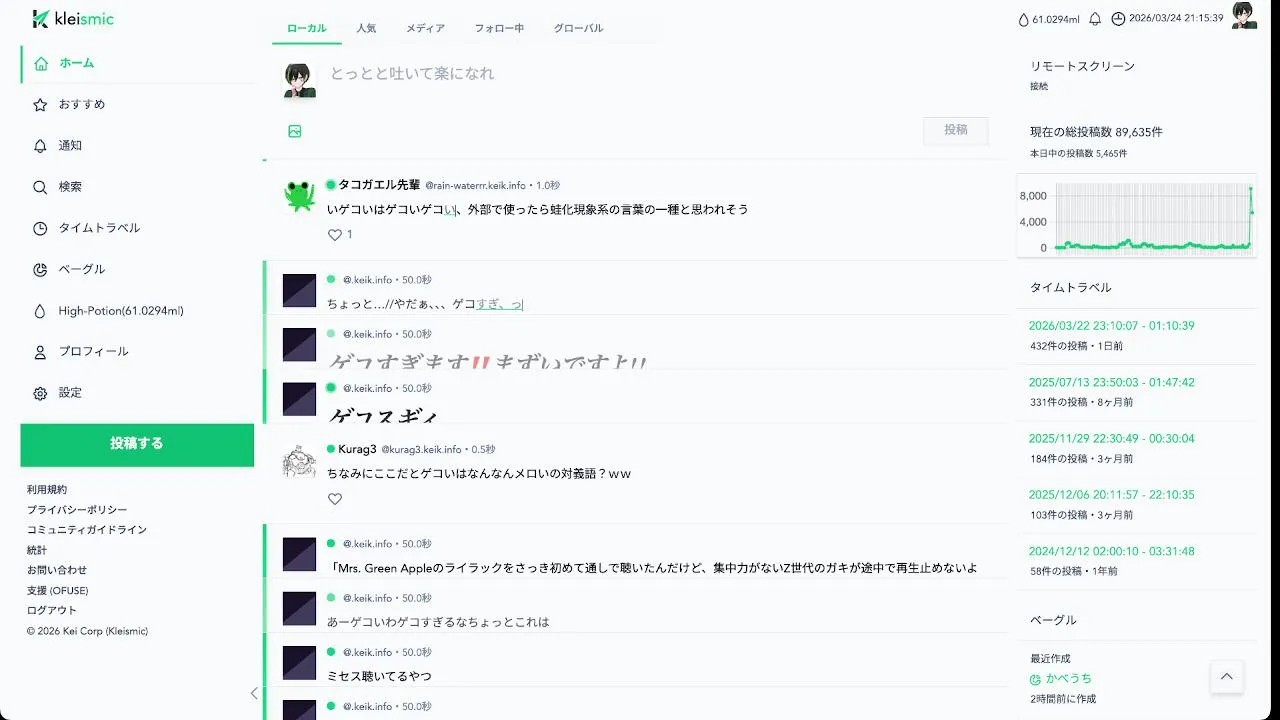Open the 検索 page
Image resolution: width=1280 pixels, height=720 pixels.
click(x=70, y=187)
